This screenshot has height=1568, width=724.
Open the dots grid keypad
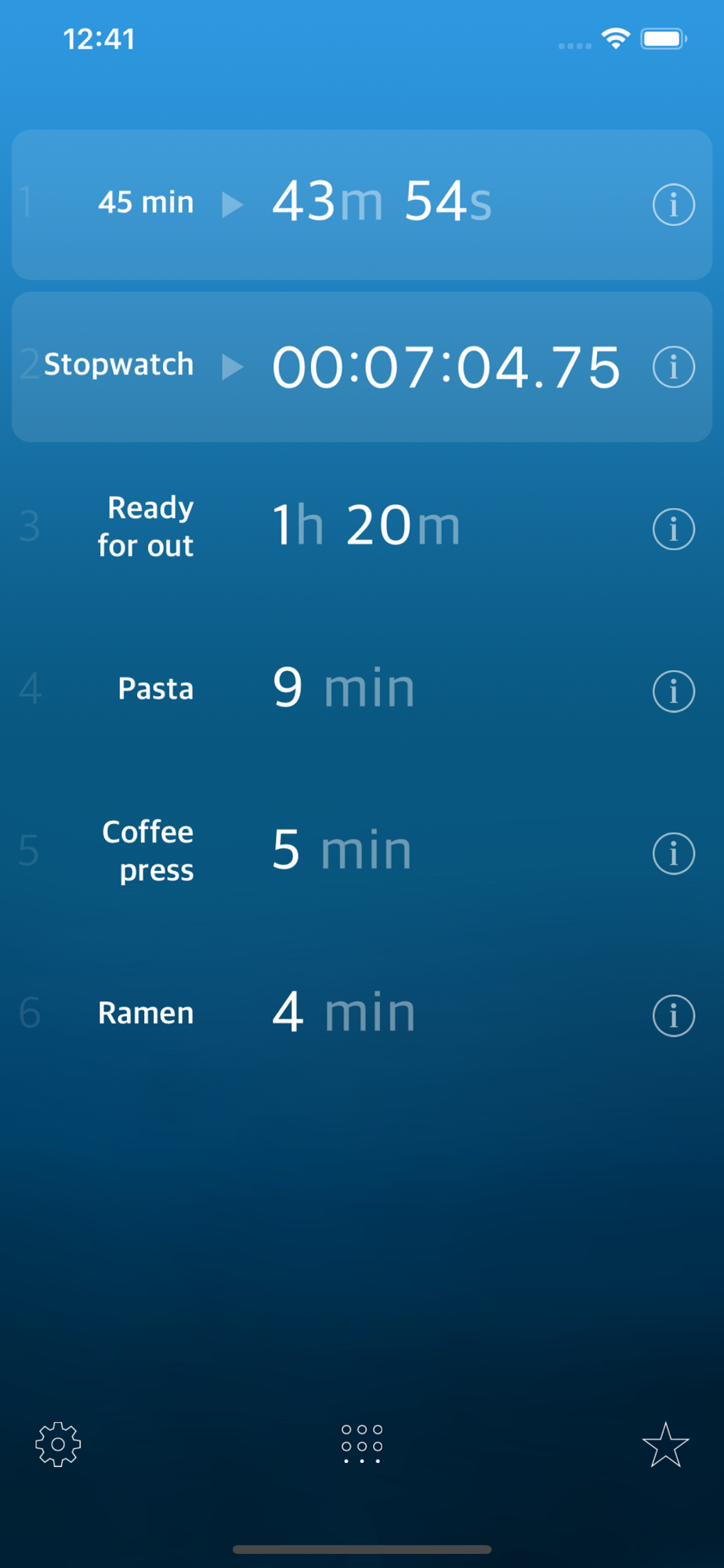[362, 1444]
